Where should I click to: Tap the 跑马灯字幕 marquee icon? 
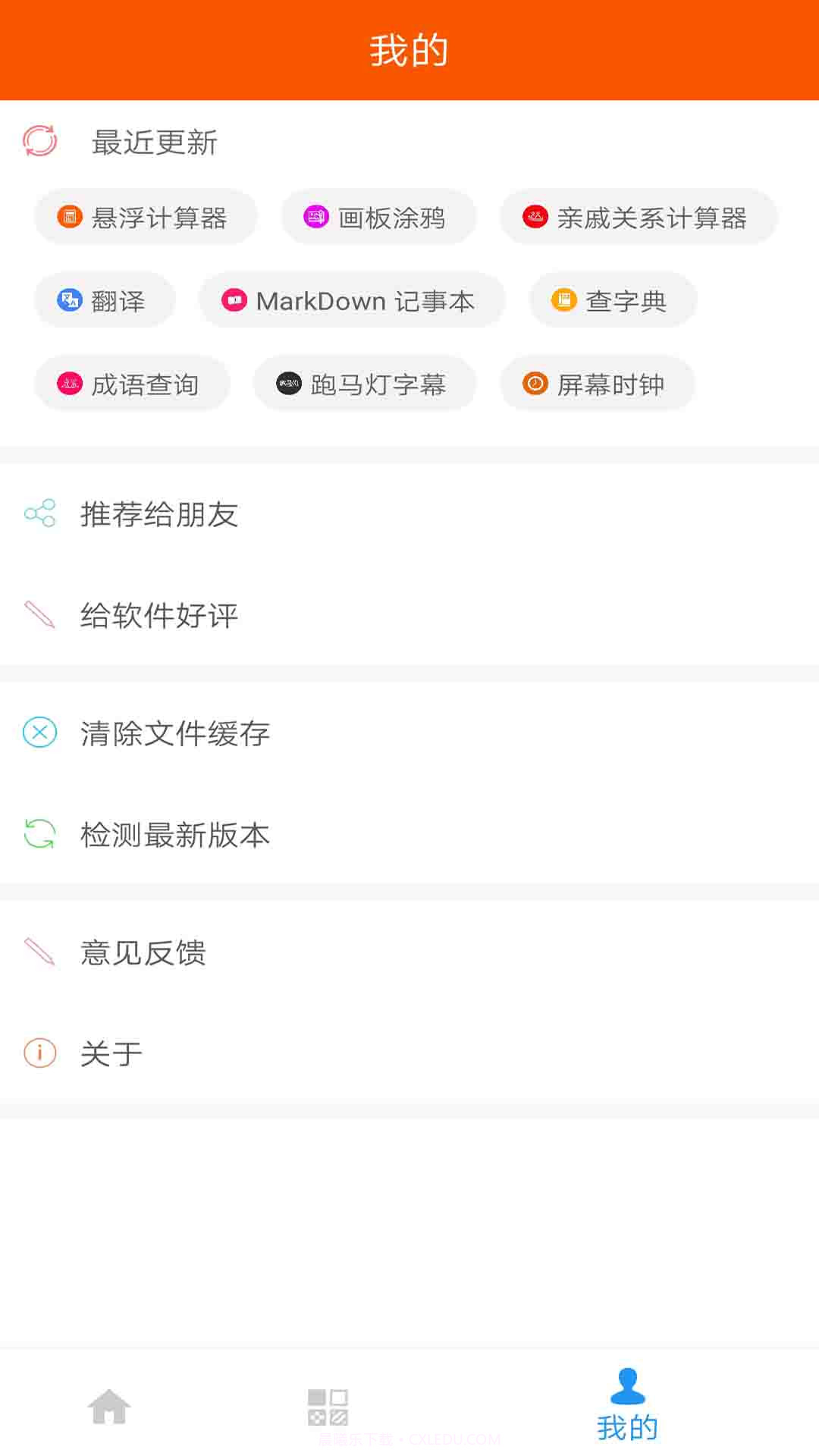tap(289, 384)
